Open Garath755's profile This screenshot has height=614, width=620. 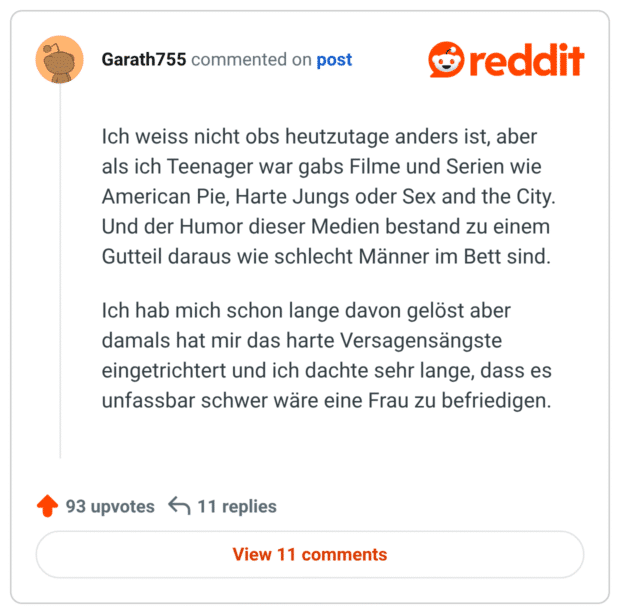coord(144,60)
